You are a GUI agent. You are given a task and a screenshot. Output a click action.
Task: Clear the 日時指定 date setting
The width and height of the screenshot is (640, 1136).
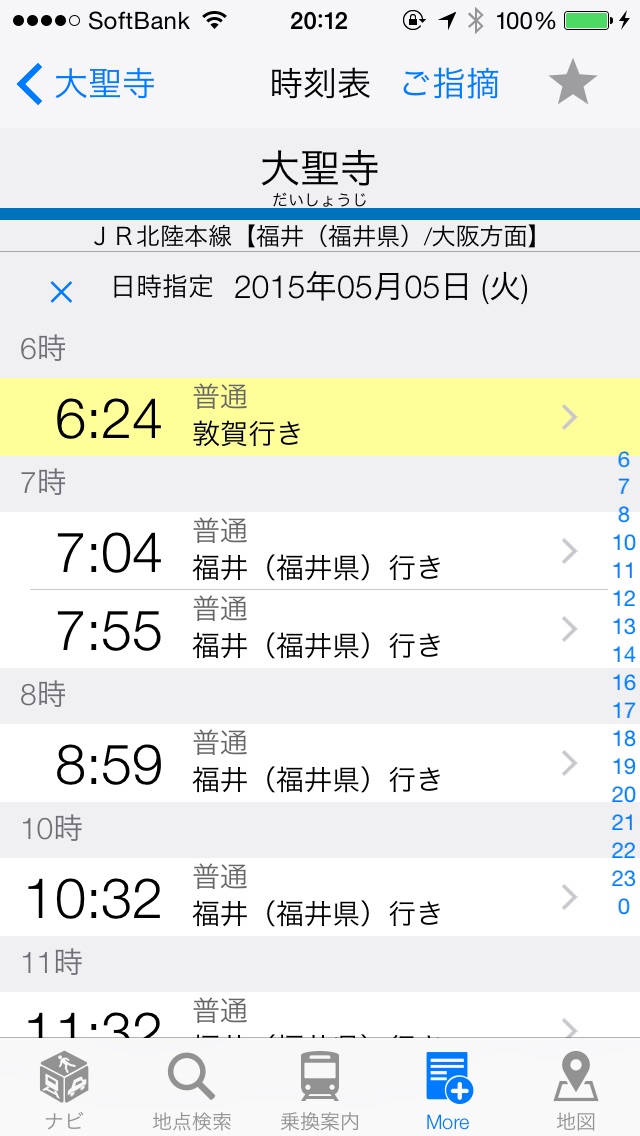point(62,292)
